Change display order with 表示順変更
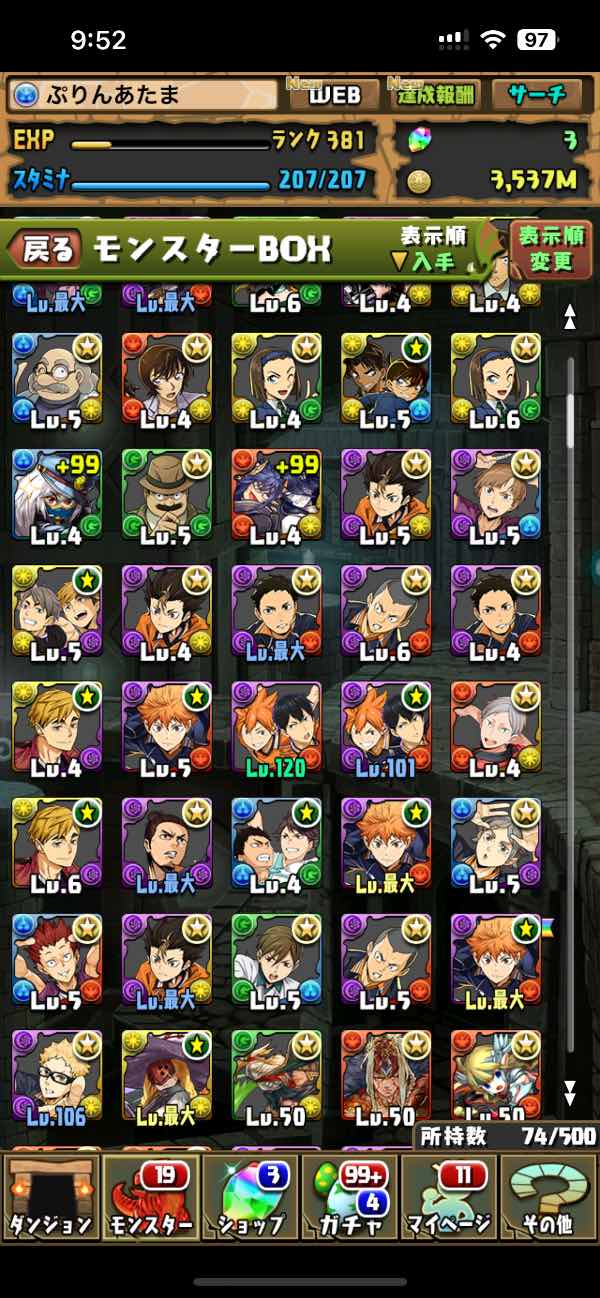This screenshot has width=600, height=1298. (551, 249)
